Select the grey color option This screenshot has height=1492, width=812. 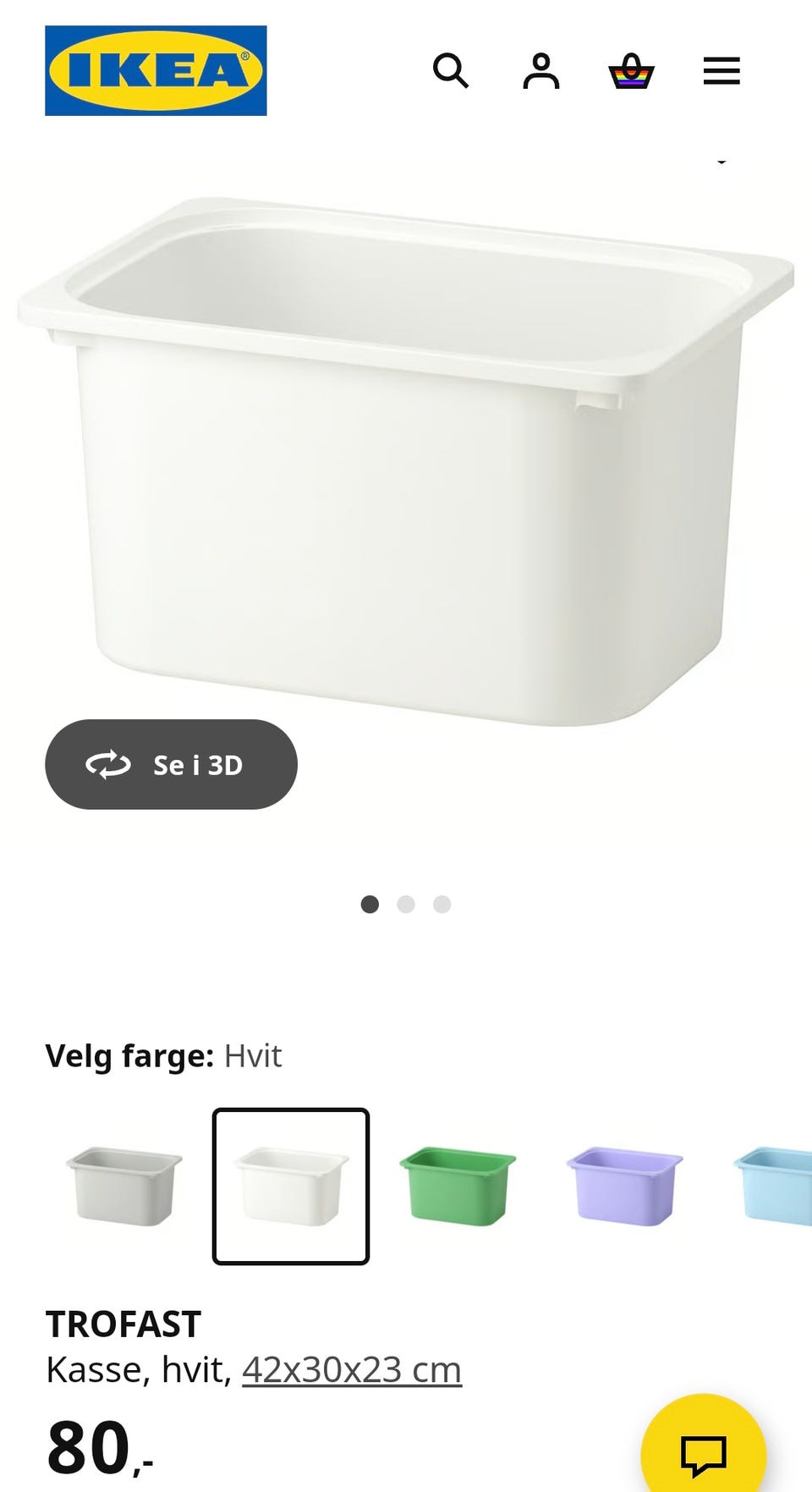coord(124,1186)
